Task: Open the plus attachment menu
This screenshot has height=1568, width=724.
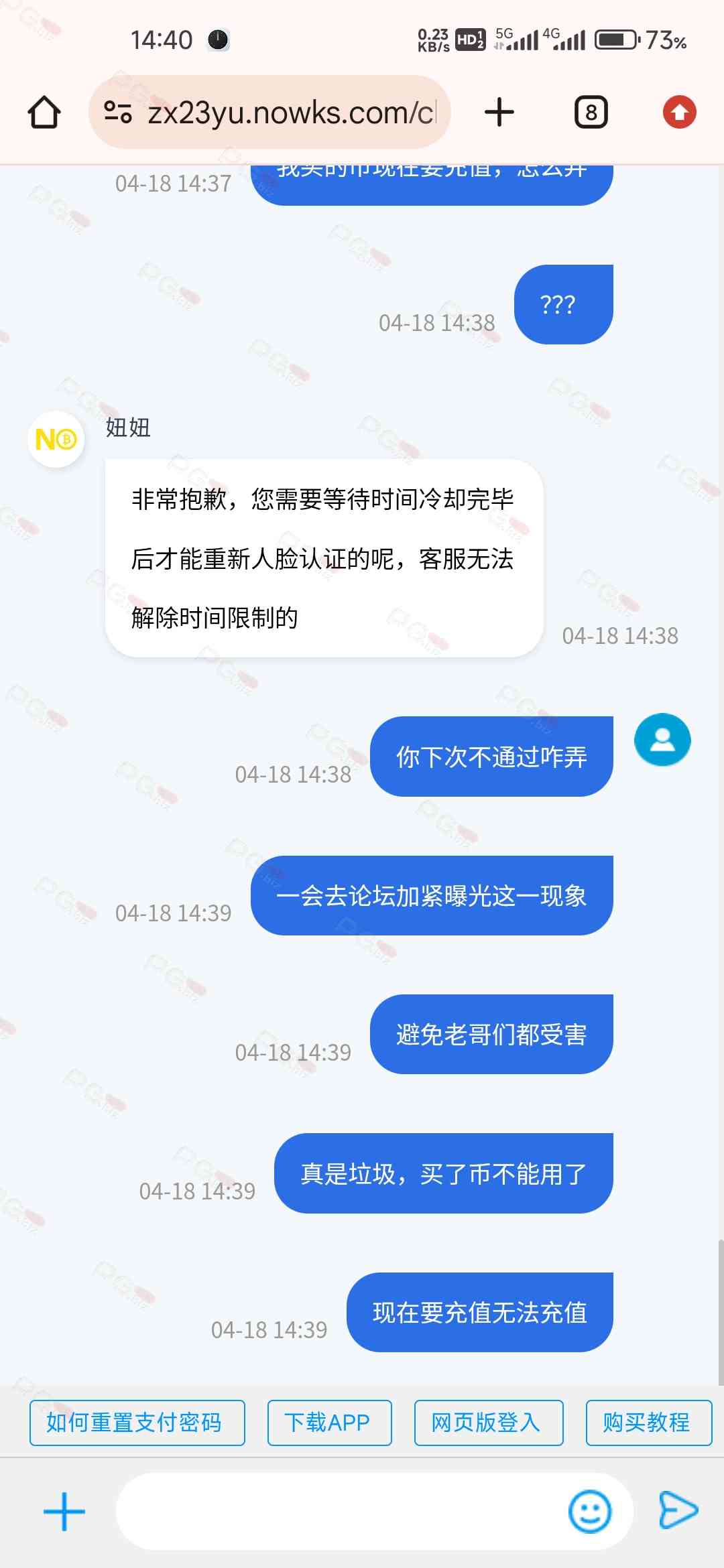Action: click(64, 1512)
